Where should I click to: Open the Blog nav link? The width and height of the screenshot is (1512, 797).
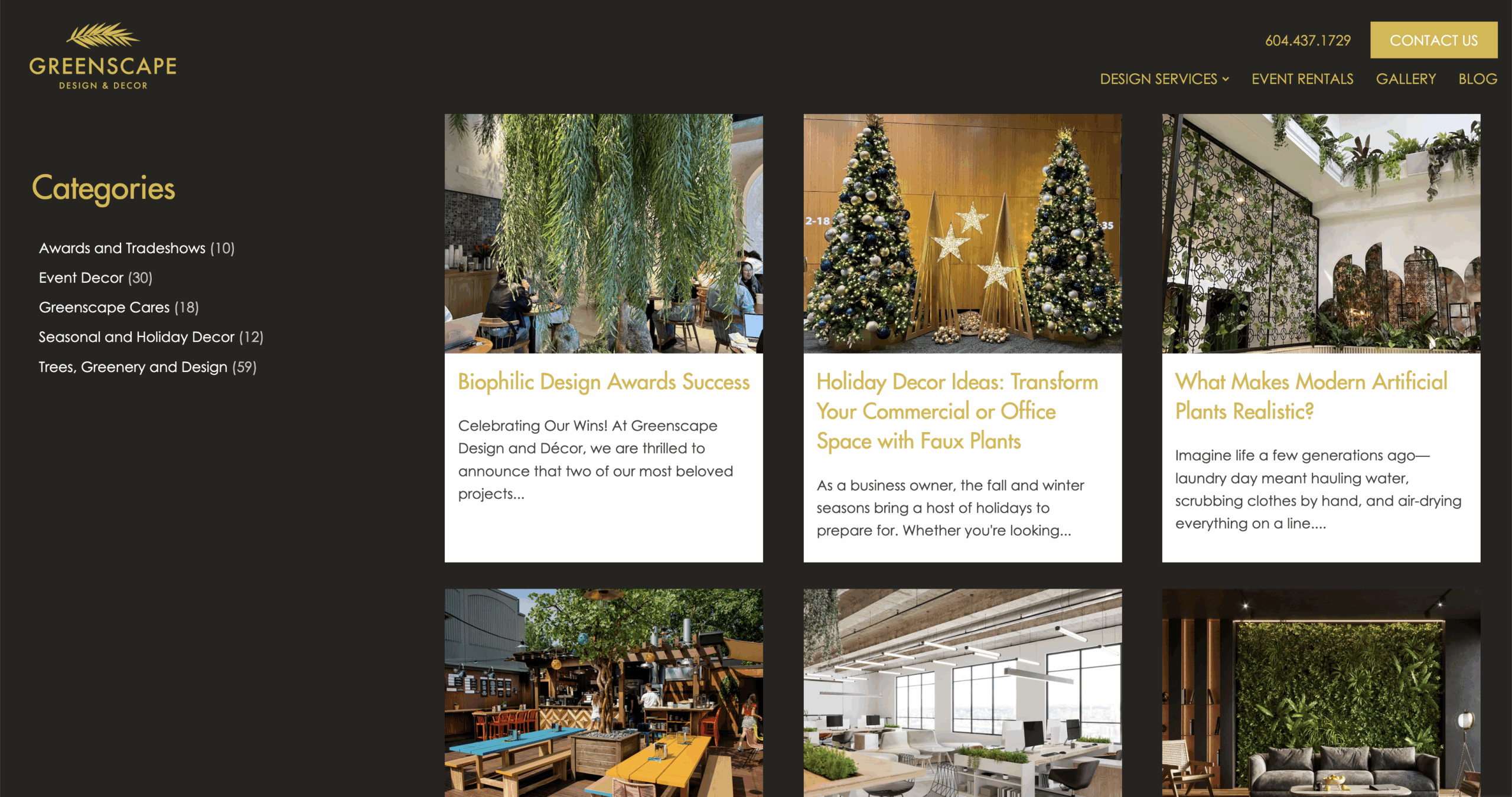(x=1477, y=79)
